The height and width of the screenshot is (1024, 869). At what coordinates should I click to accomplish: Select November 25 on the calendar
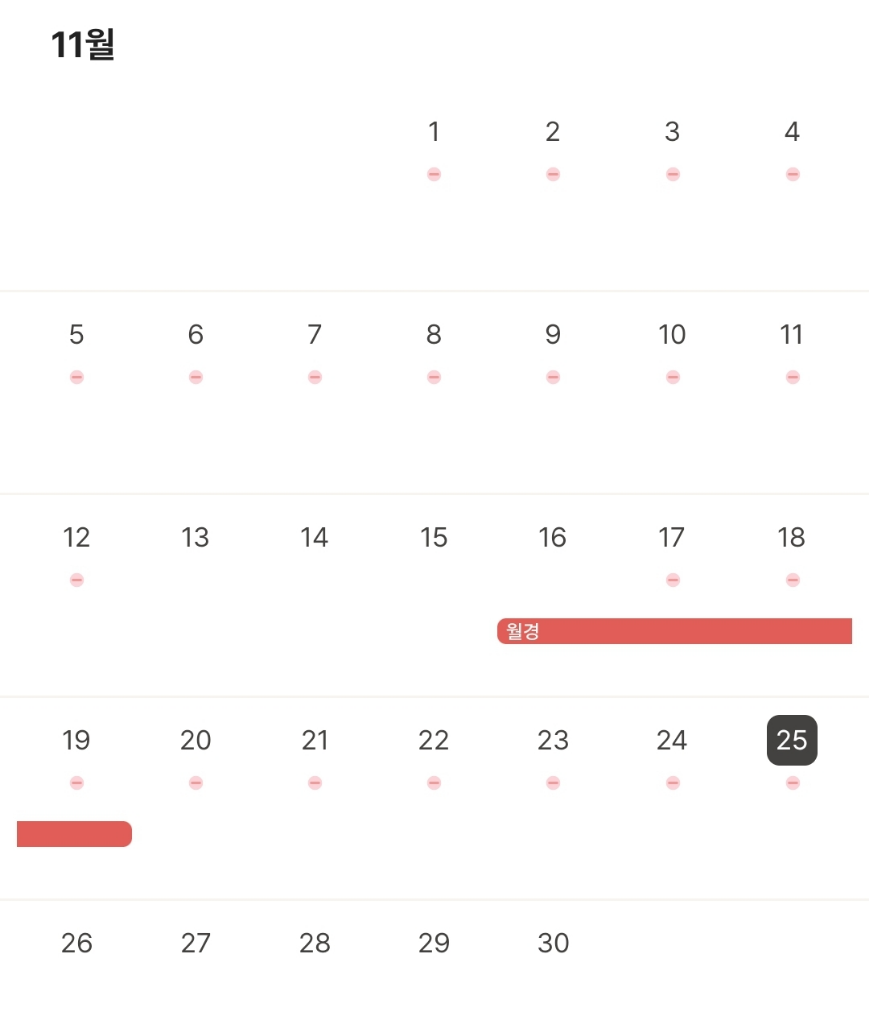pos(791,741)
